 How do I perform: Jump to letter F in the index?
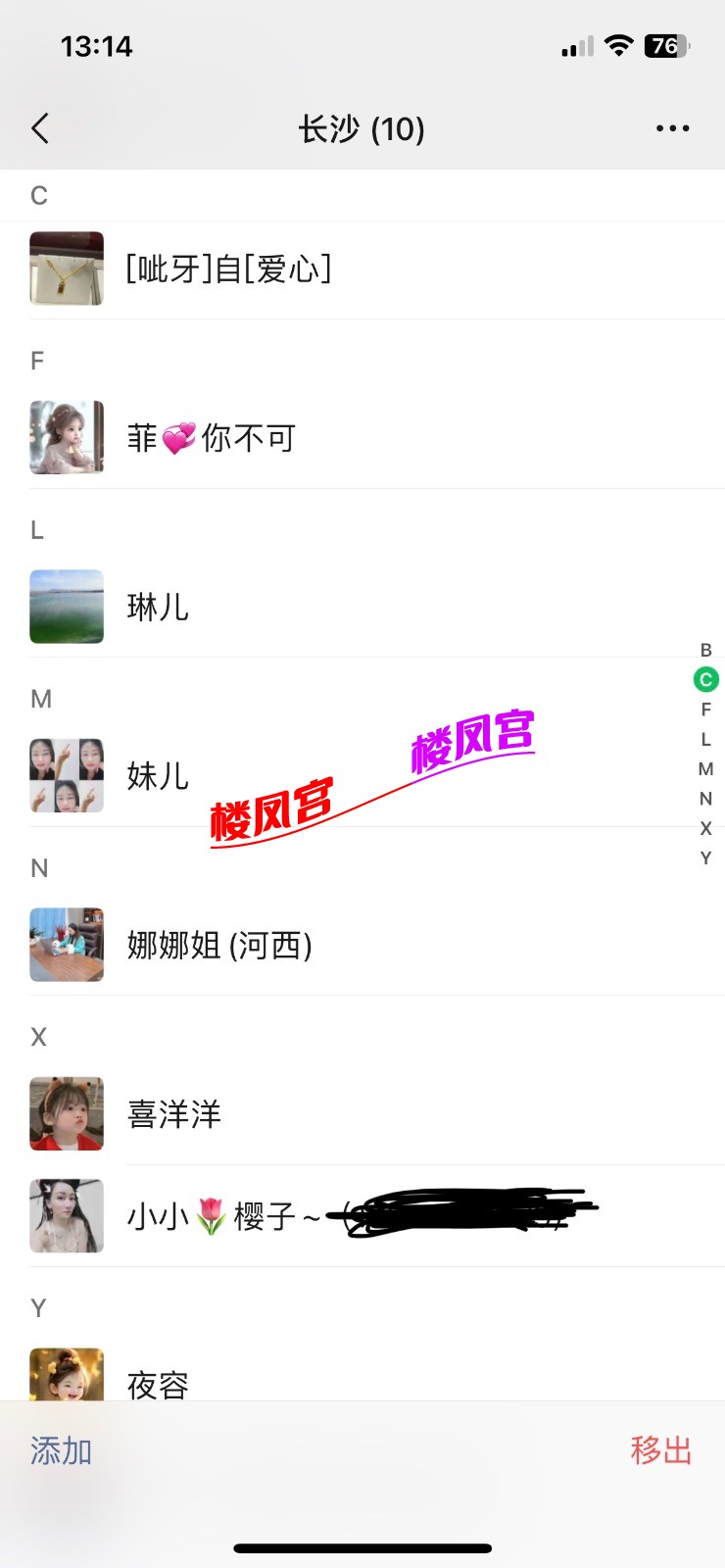tap(705, 710)
